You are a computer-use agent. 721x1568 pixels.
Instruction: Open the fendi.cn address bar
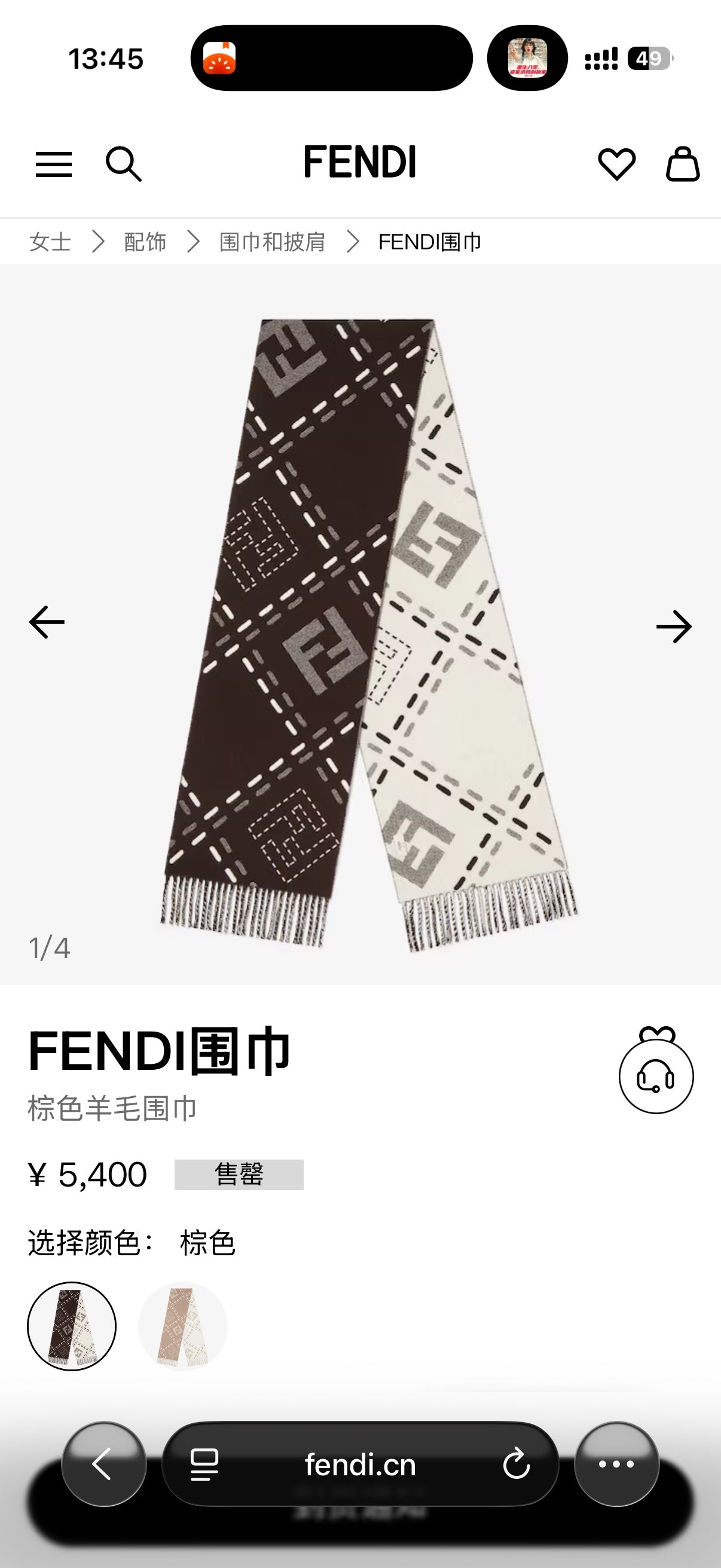pyautogui.click(x=360, y=1465)
